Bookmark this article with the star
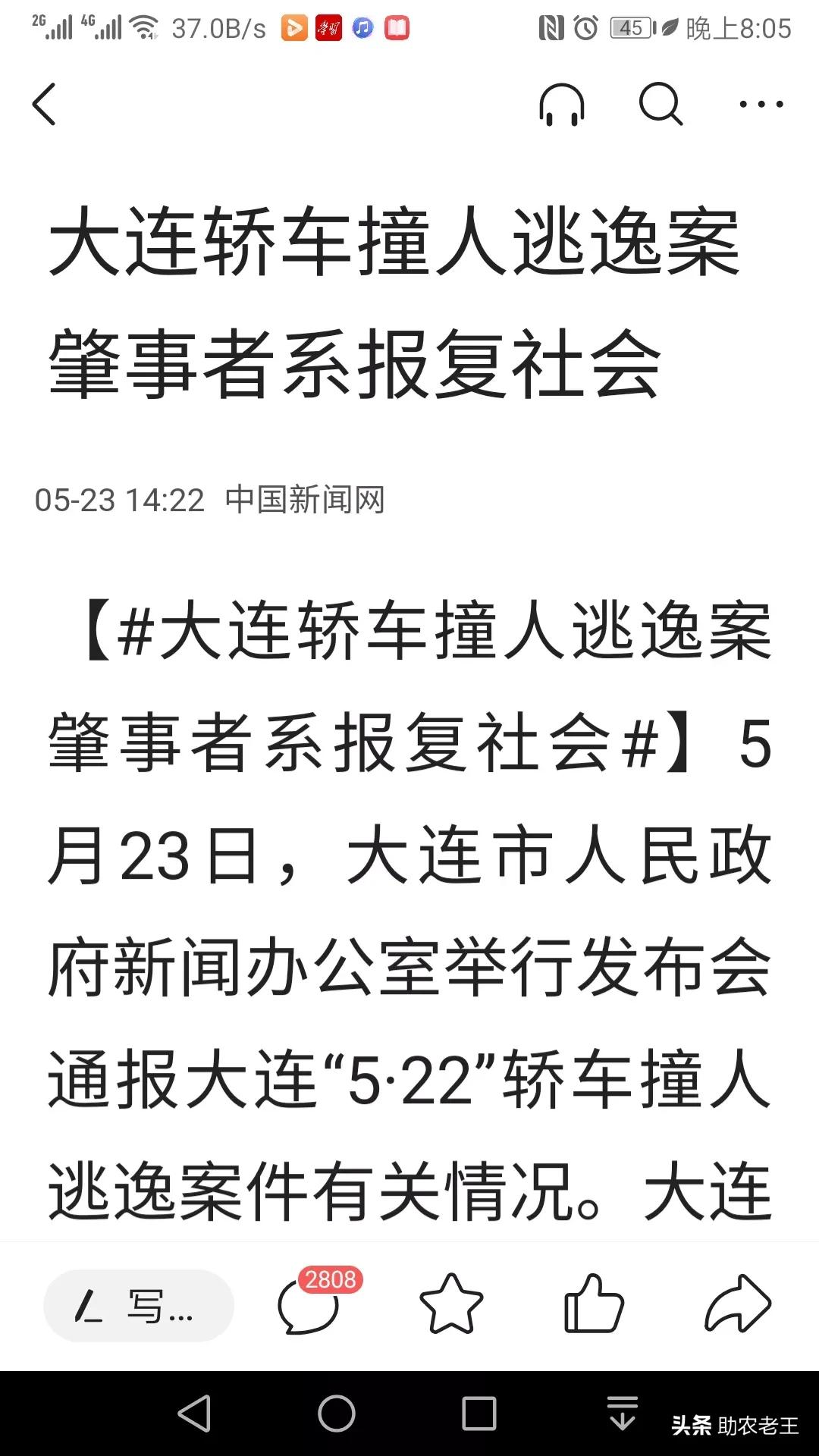 tap(451, 1304)
